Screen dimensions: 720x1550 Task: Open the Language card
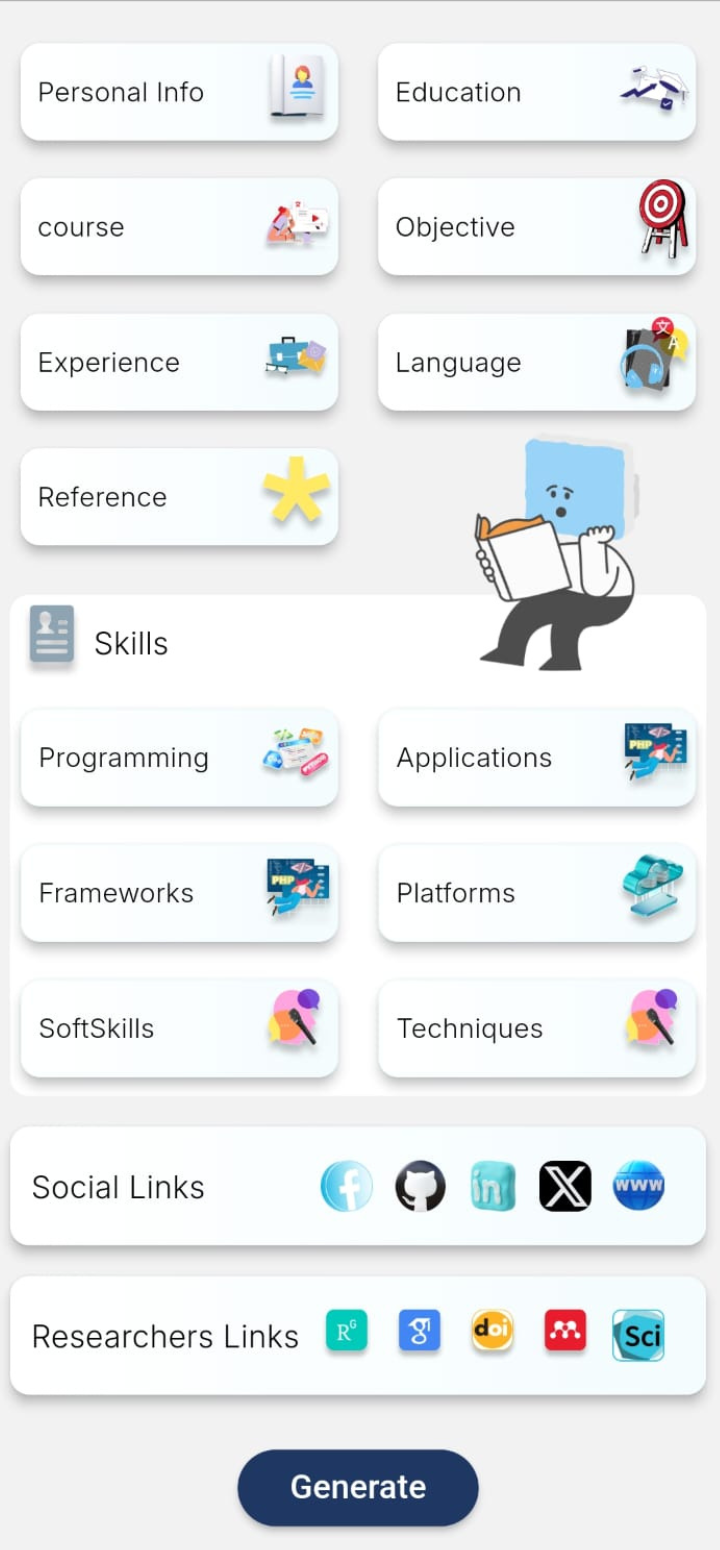(537, 362)
